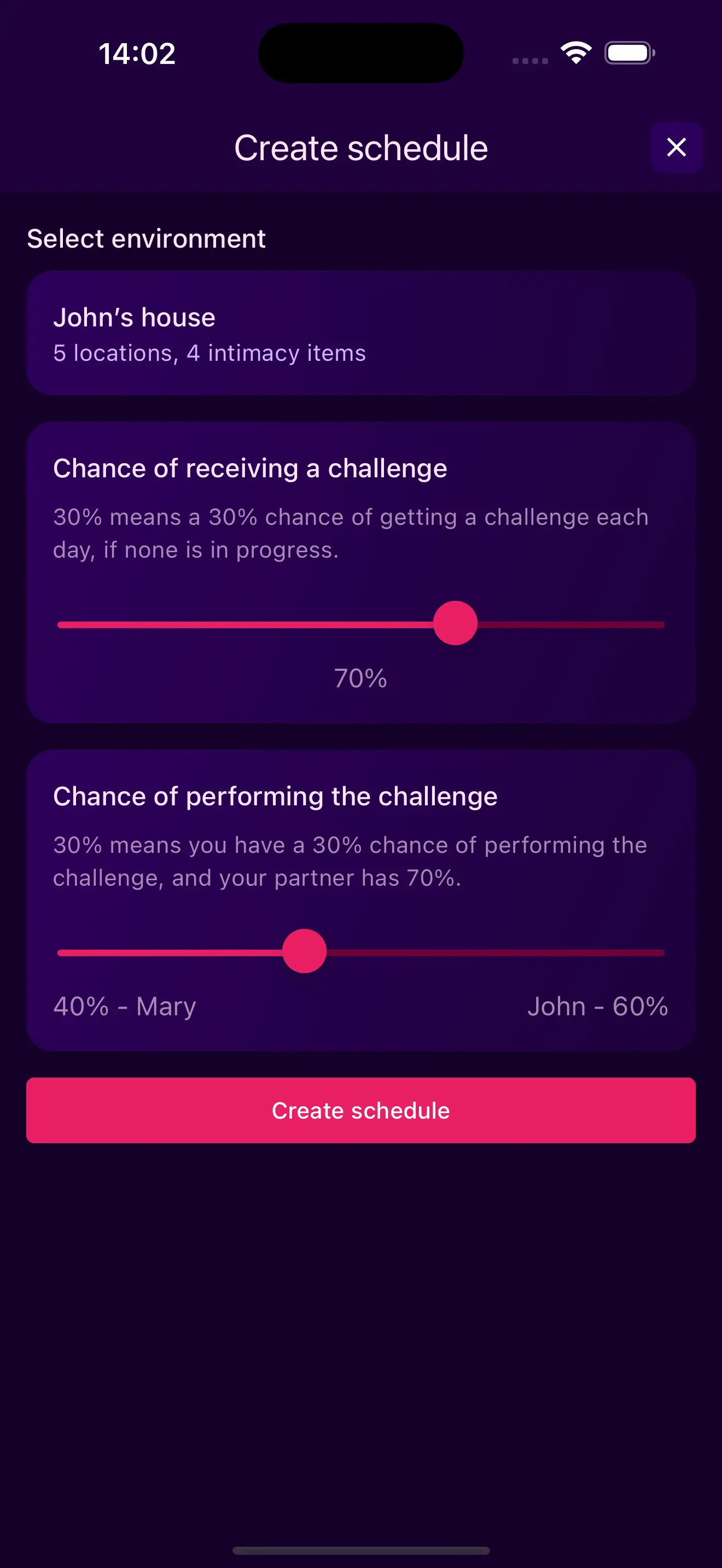Viewport: 722px width, 1568px height.
Task: Close the Create schedule screen
Action: point(676,147)
